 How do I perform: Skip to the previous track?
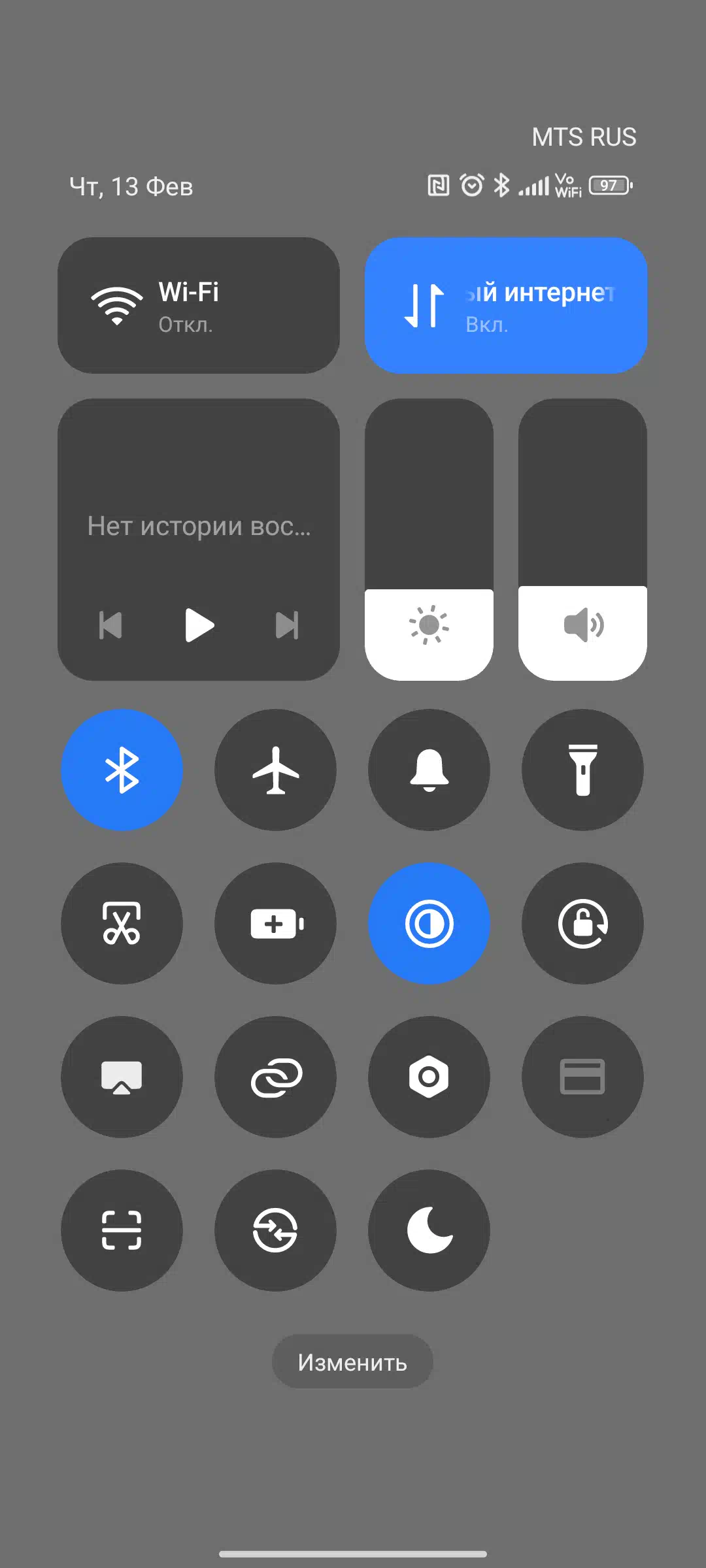tap(110, 625)
